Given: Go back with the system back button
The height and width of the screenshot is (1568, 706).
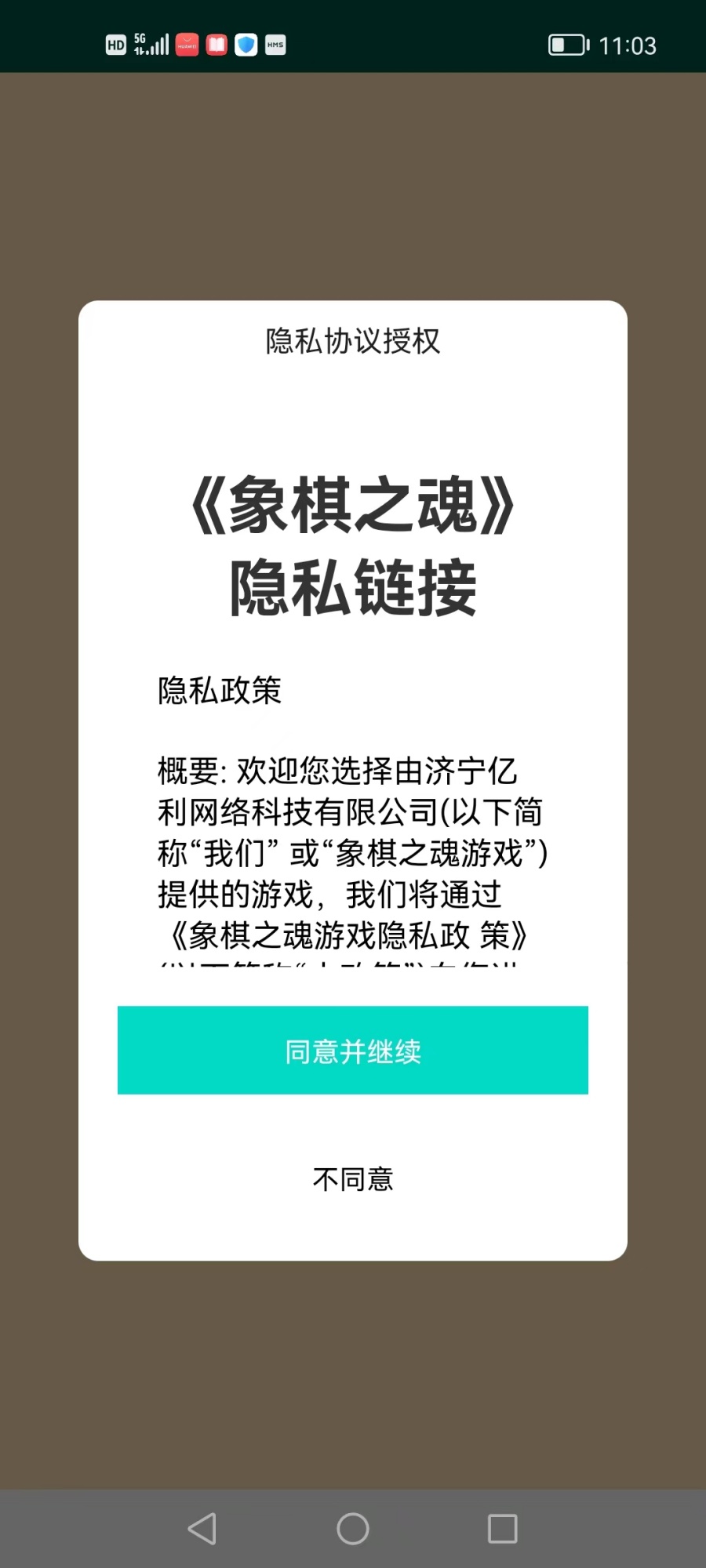Looking at the screenshot, I should click(x=202, y=1528).
